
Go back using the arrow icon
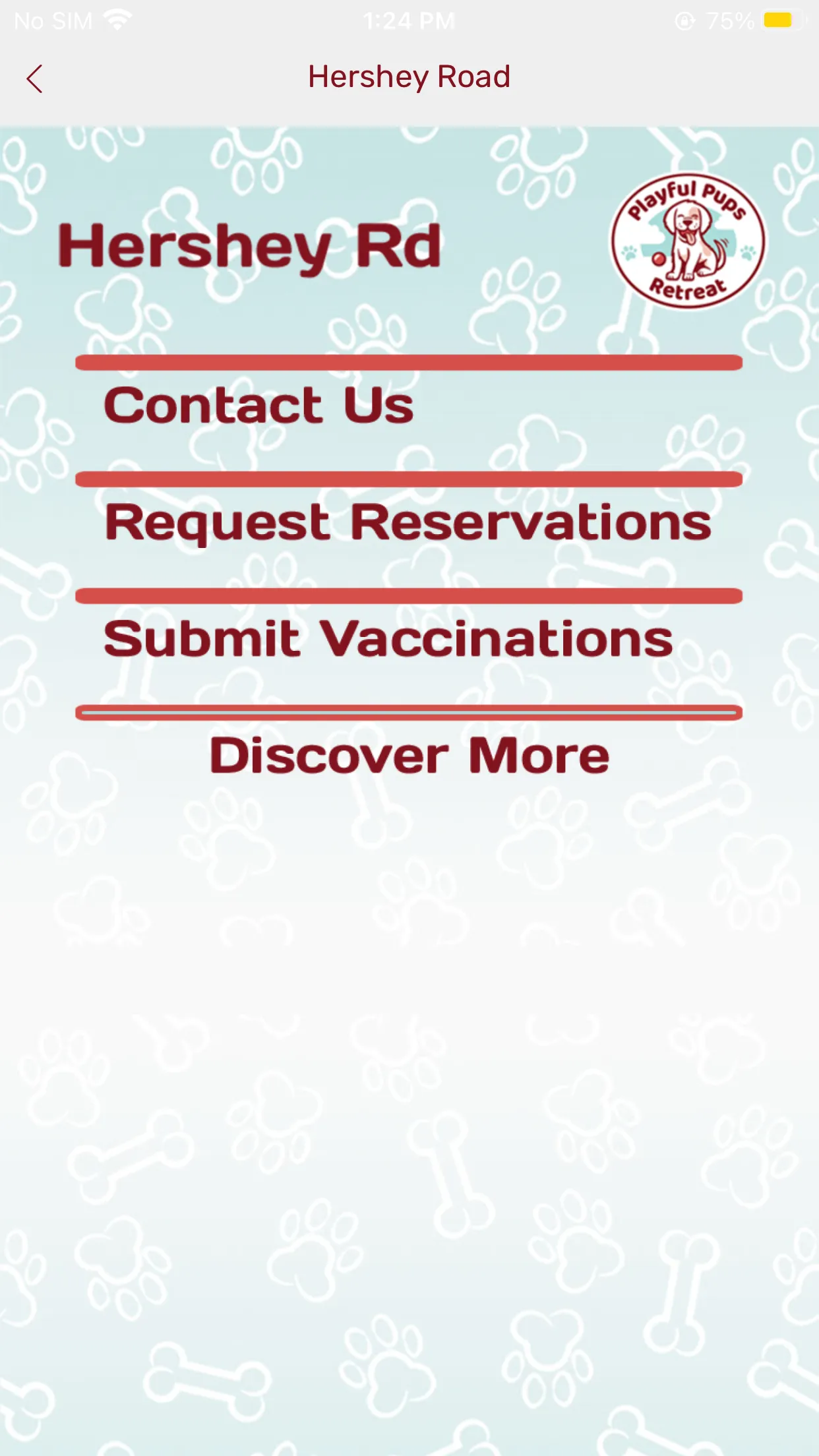click(x=35, y=78)
